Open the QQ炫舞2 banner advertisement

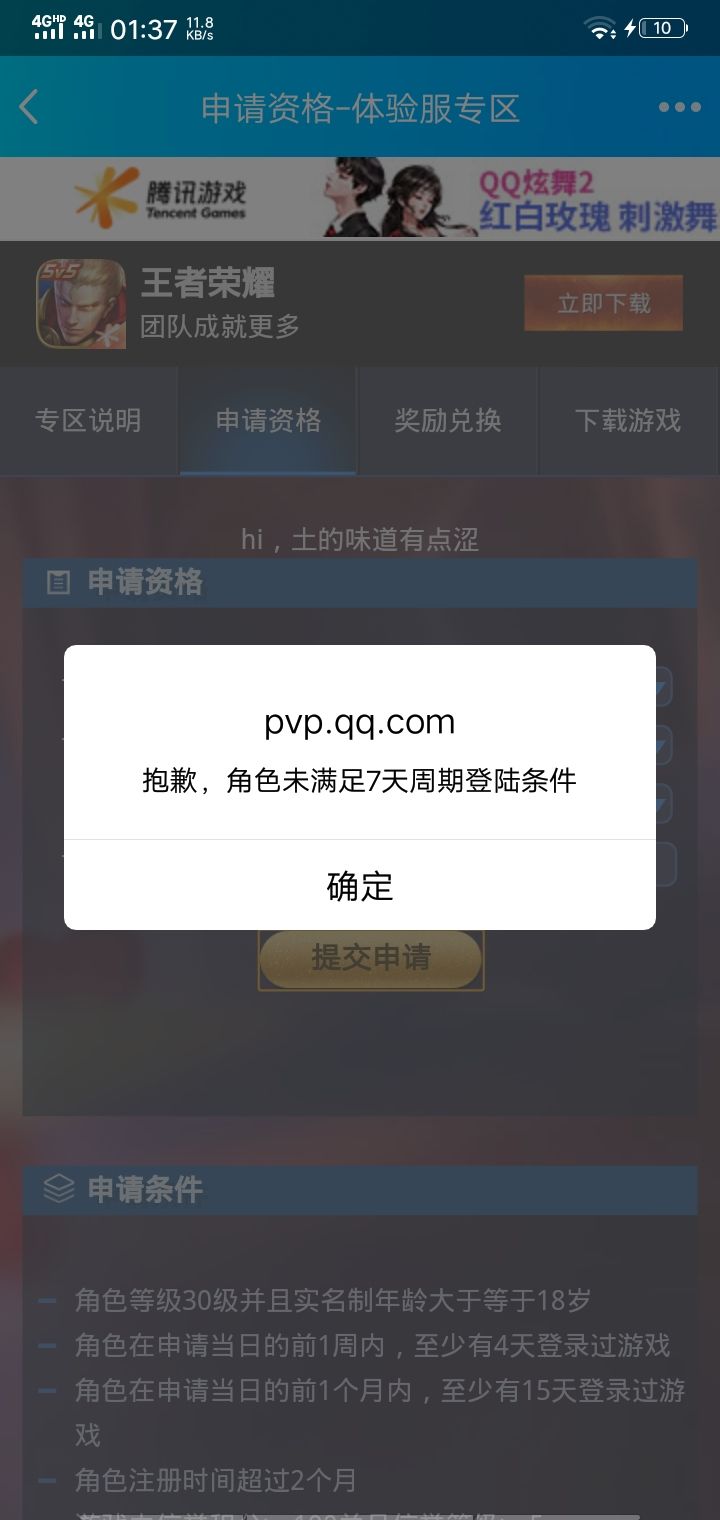pyautogui.click(x=520, y=198)
